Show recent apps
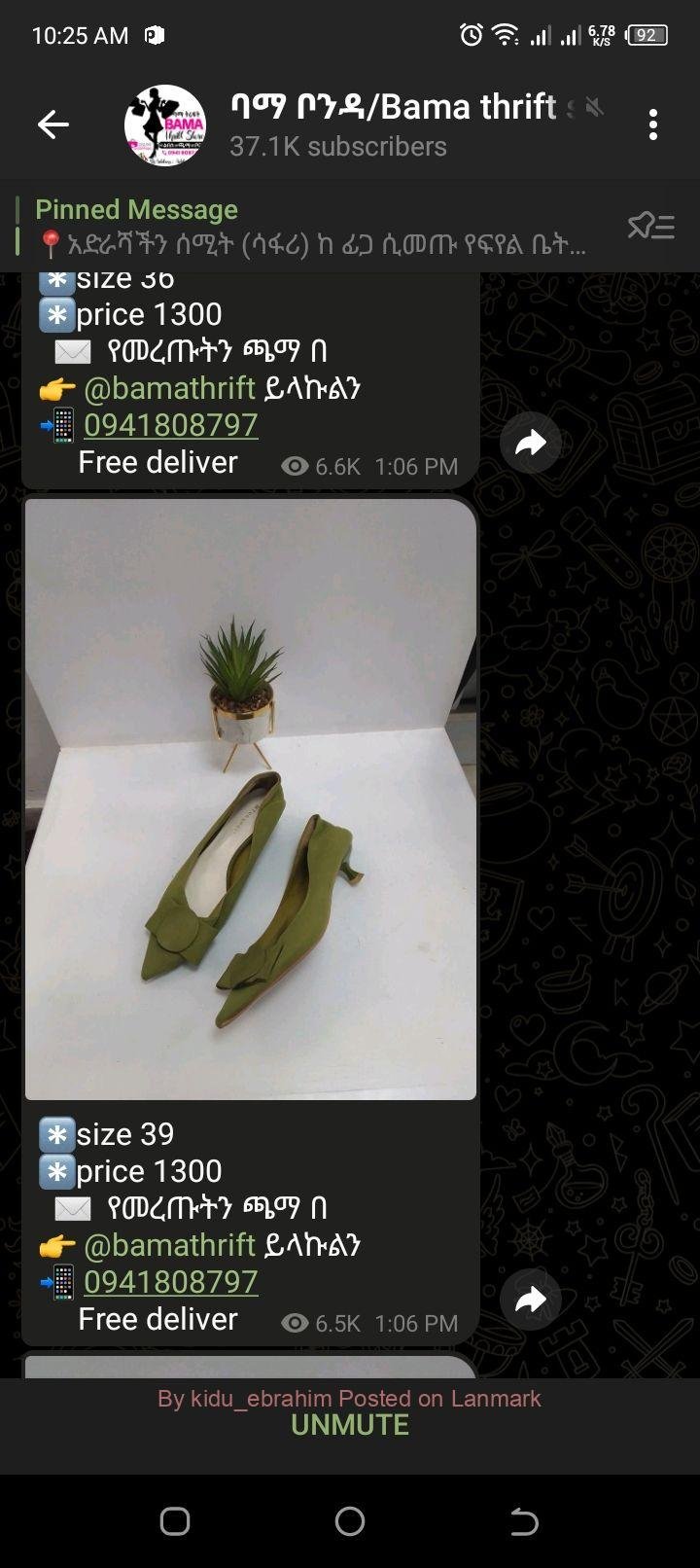The height and width of the screenshot is (1568, 700). [x=175, y=1521]
